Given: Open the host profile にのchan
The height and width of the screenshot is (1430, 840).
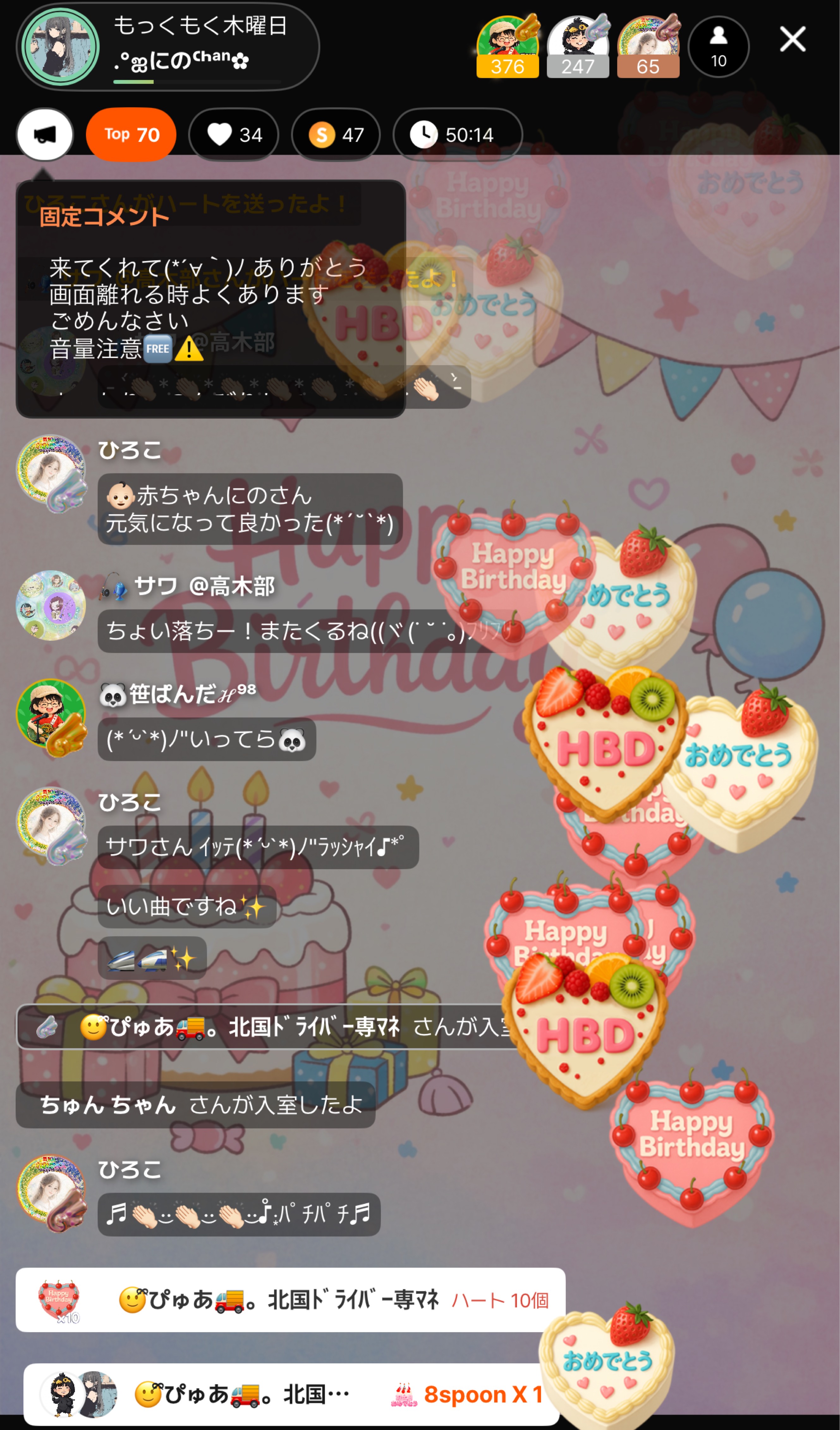Looking at the screenshot, I should point(60,47).
